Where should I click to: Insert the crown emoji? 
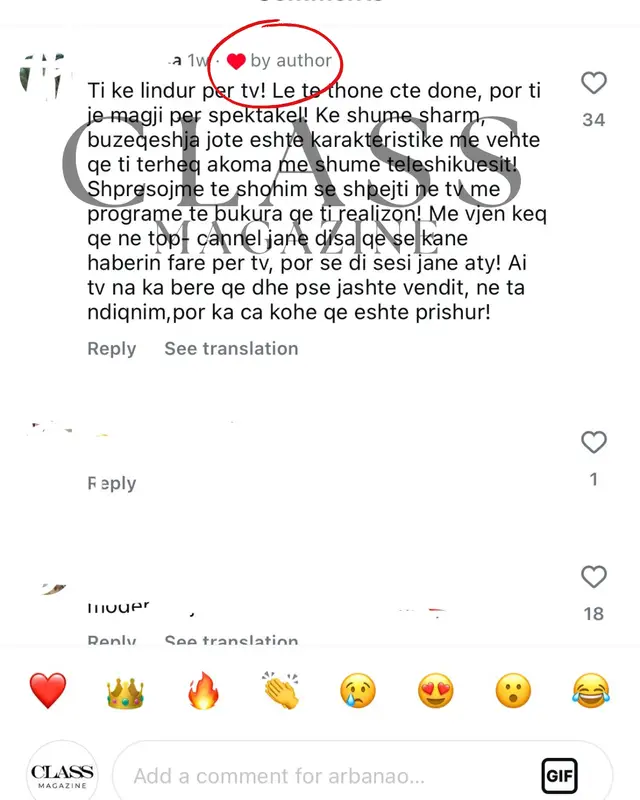[125, 690]
